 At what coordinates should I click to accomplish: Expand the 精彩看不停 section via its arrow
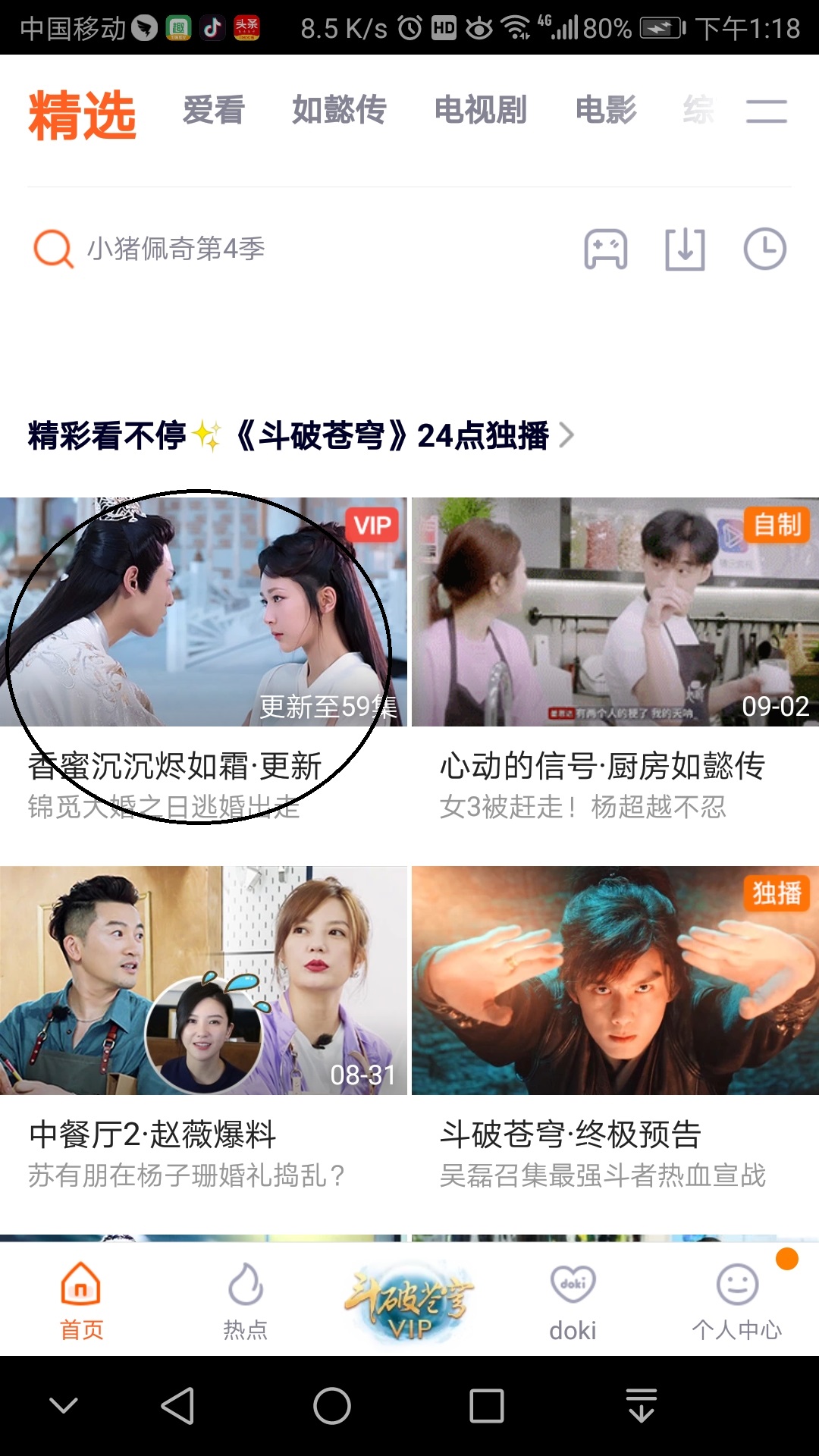point(569,436)
